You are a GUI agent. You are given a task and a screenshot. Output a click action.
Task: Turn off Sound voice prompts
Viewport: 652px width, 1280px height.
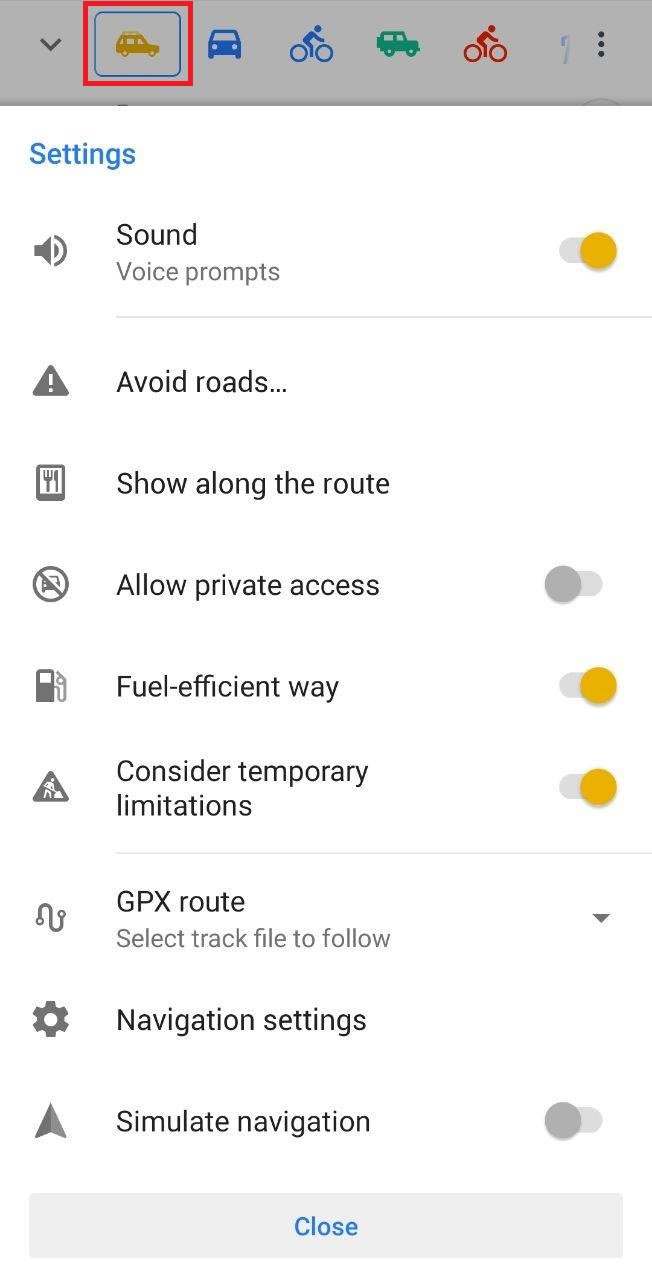[x=587, y=251]
